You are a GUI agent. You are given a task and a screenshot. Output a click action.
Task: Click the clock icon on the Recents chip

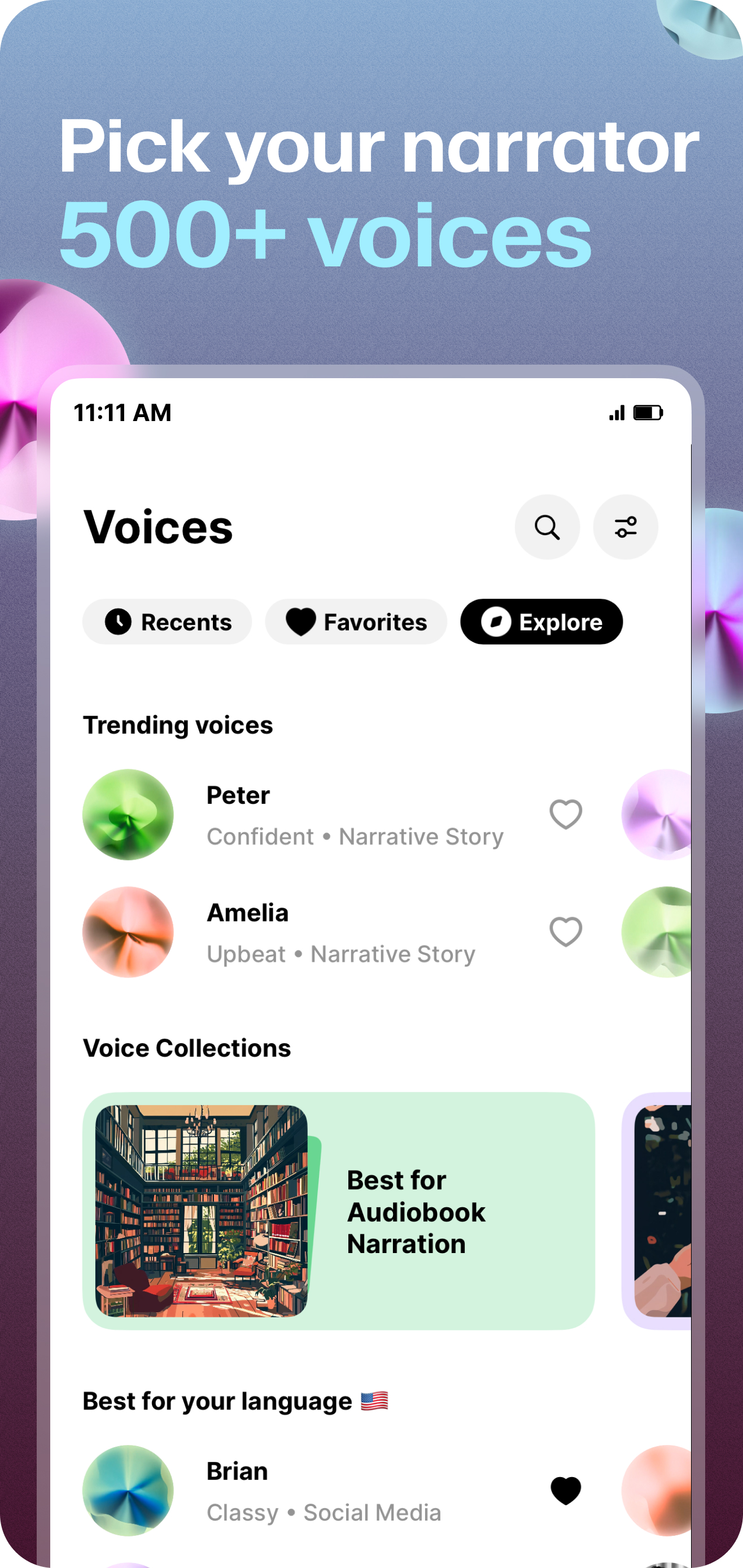click(117, 621)
